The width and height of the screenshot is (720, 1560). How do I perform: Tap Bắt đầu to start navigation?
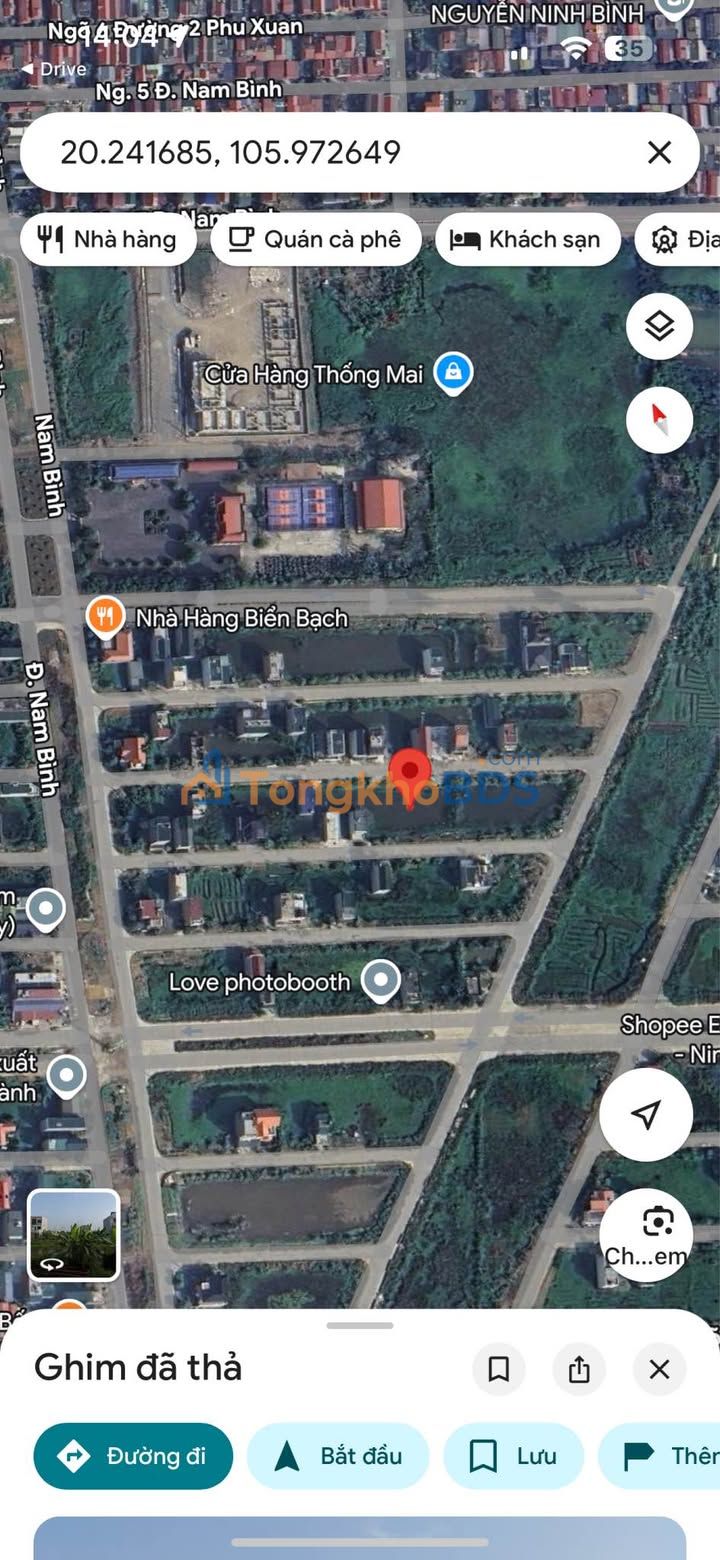(338, 1456)
